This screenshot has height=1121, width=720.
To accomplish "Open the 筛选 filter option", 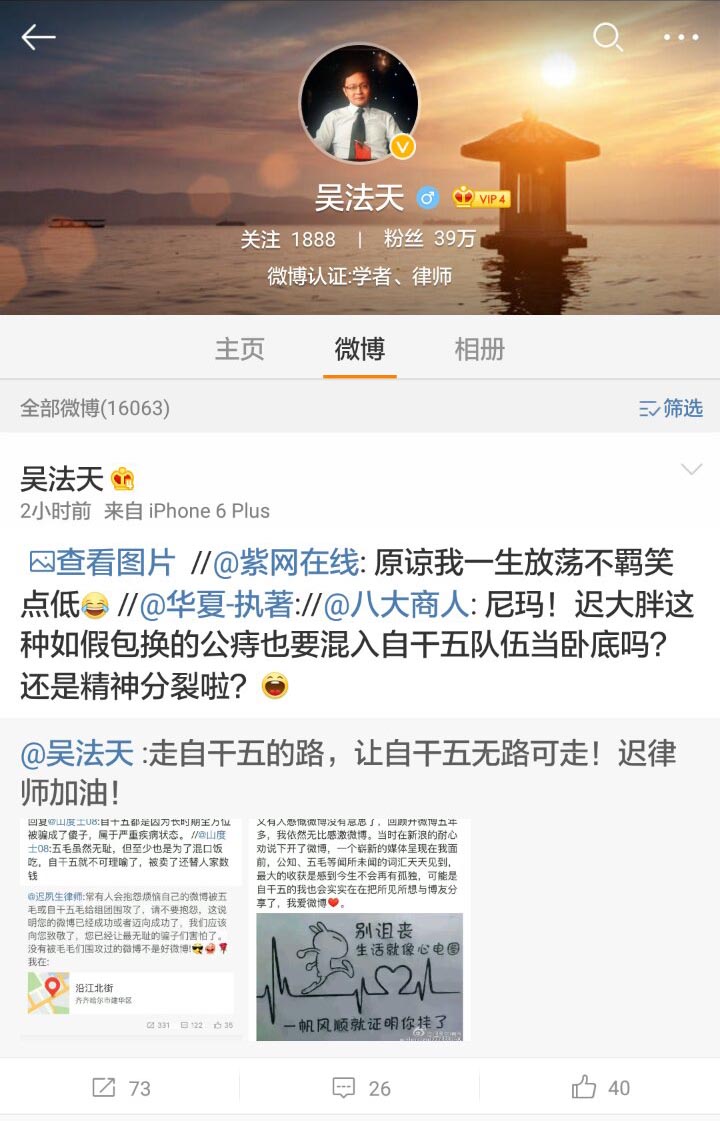I will 671,408.
